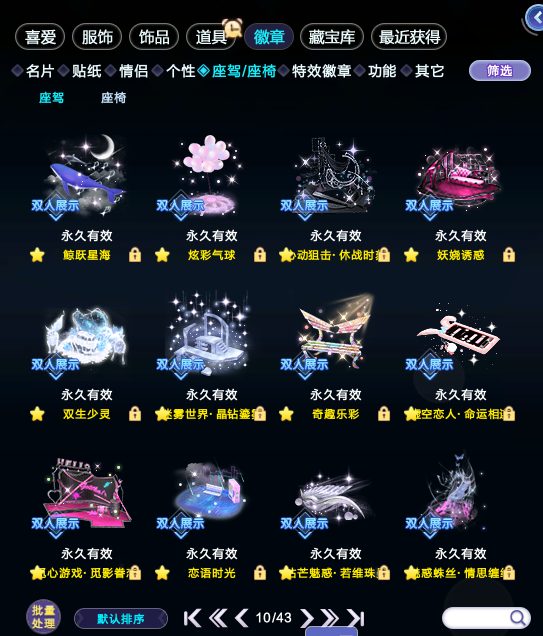Favorite 妖娆诱惑 with its star icon

(411, 255)
